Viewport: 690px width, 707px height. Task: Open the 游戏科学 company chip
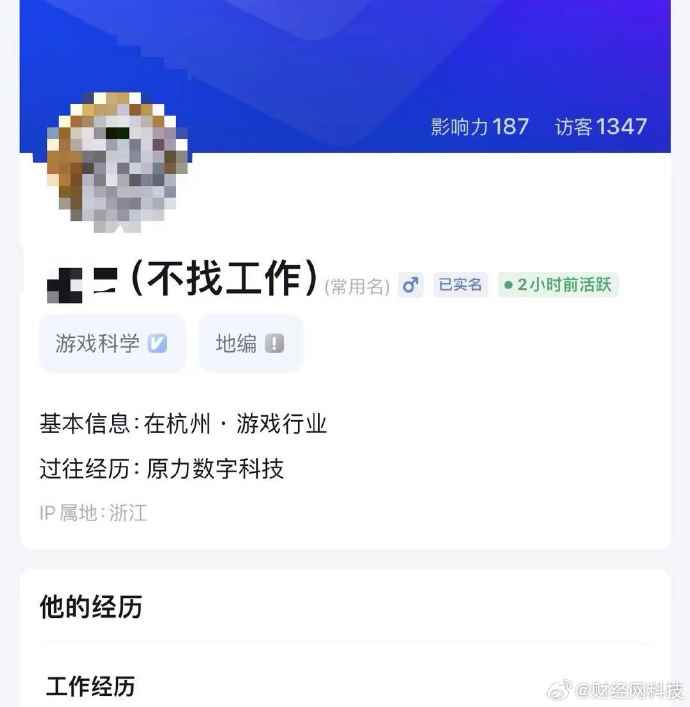(x=111, y=344)
